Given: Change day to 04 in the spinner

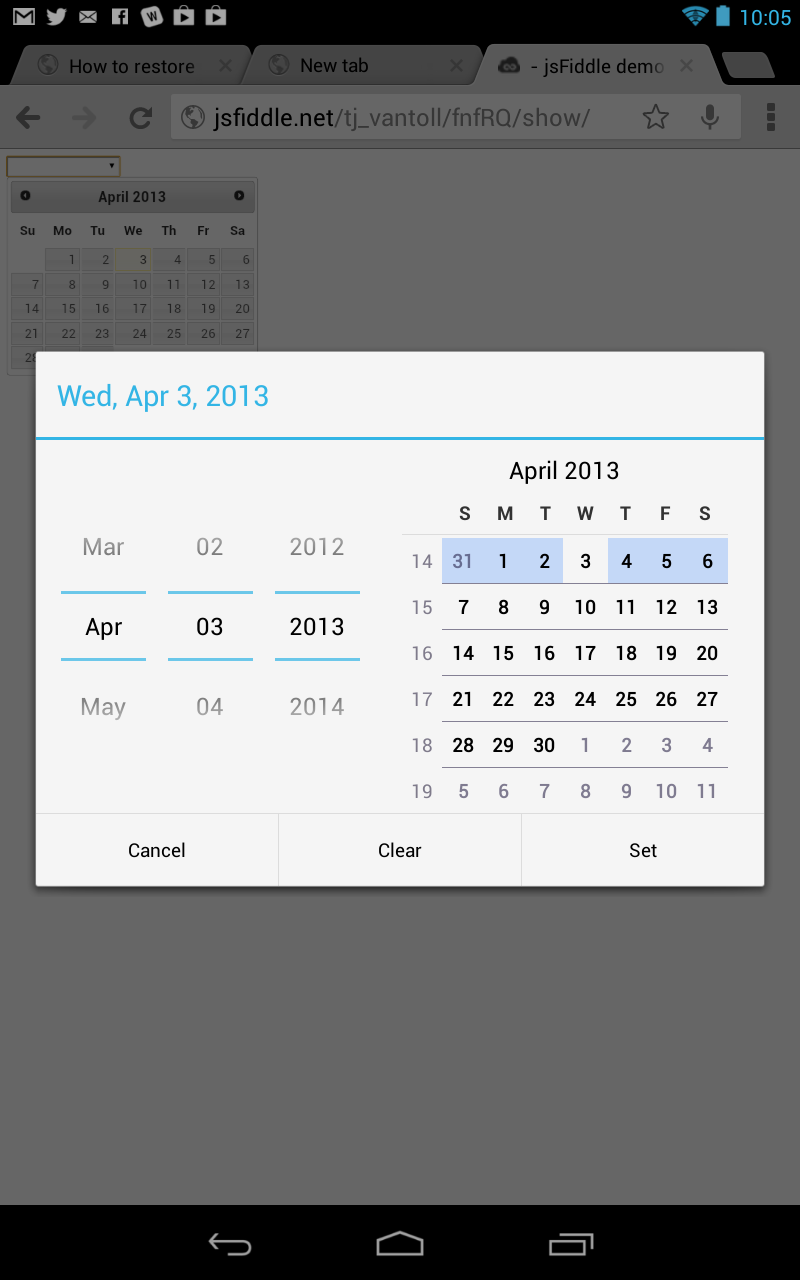Looking at the screenshot, I should click(210, 707).
